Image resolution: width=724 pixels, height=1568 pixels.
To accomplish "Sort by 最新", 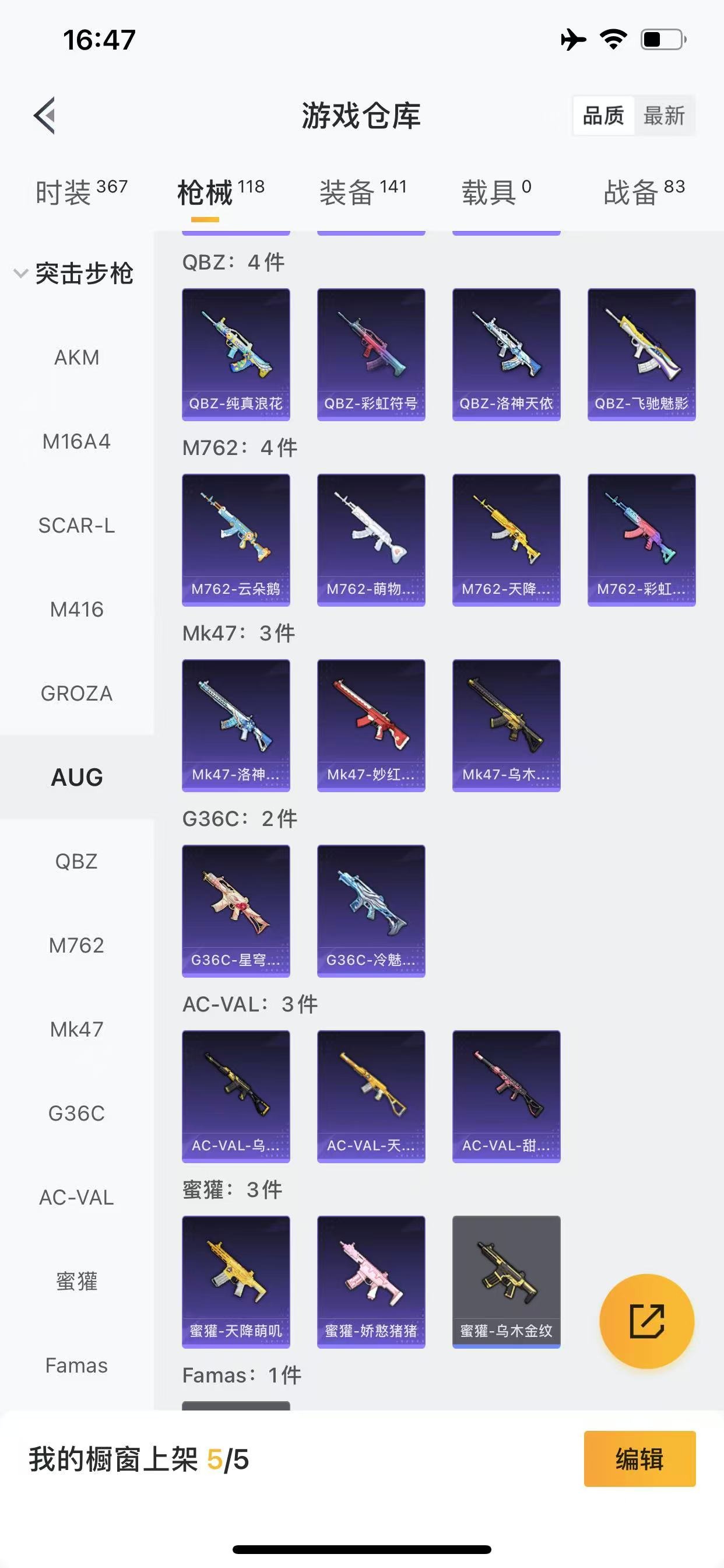I will 664,115.
